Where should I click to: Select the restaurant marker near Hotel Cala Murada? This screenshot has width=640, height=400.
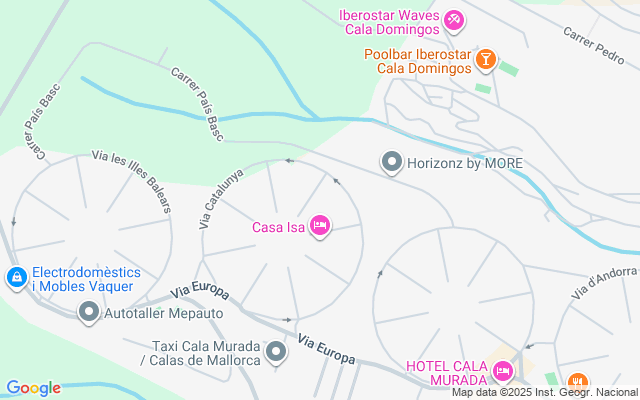(x=578, y=383)
